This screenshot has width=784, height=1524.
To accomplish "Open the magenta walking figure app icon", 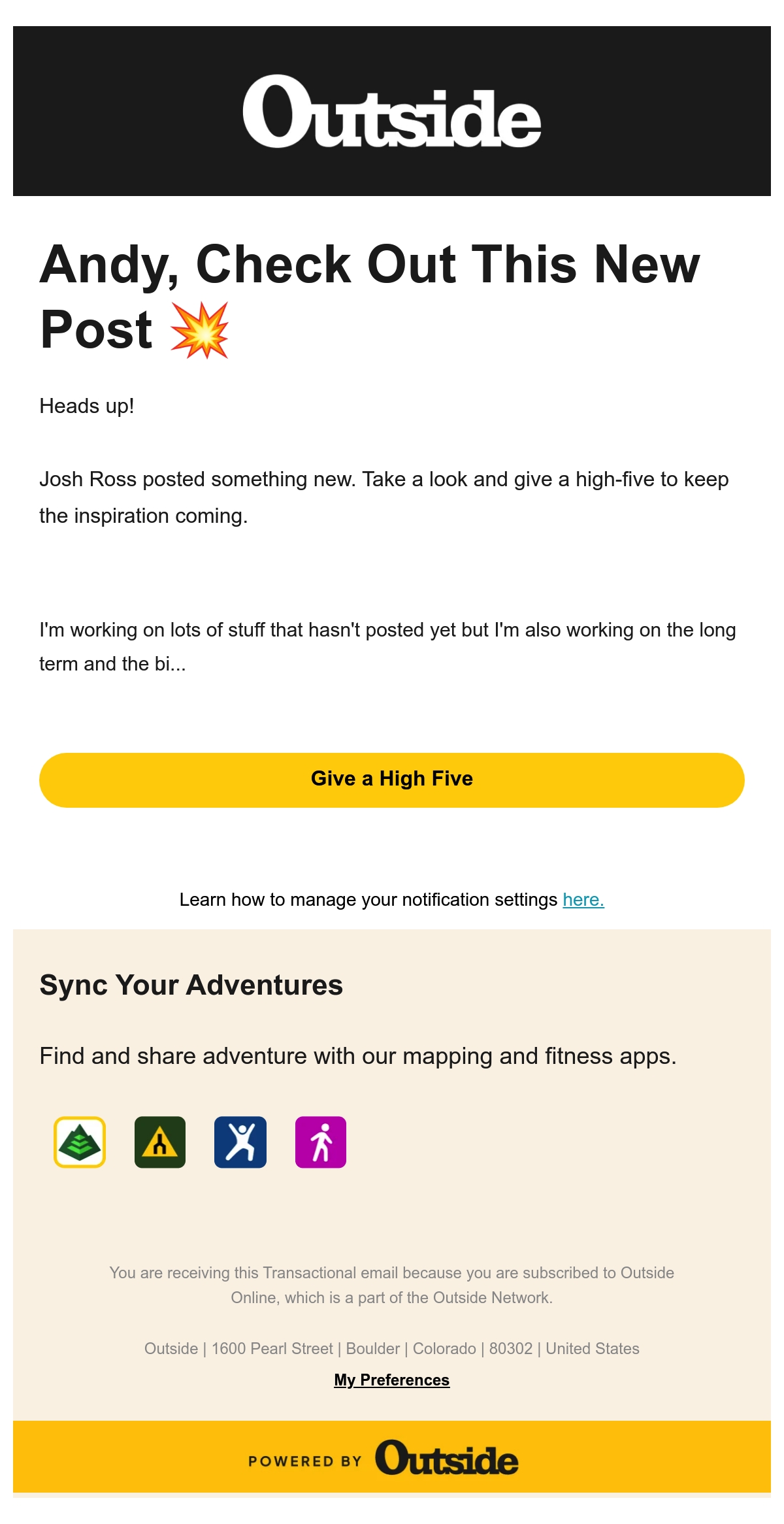I will click(x=321, y=1142).
